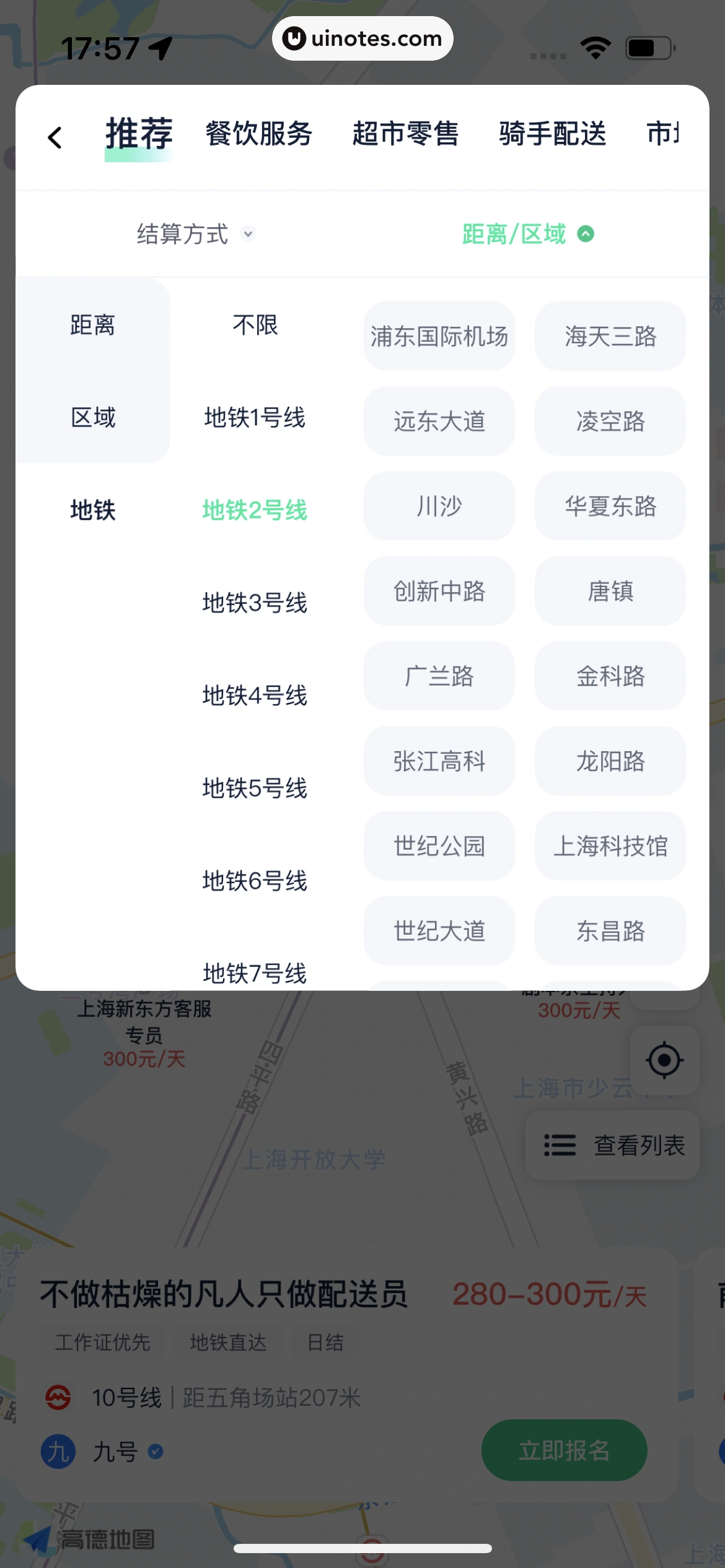Viewport: 725px width, 1568px height.
Task: Go back using the back arrow
Action: (x=55, y=137)
